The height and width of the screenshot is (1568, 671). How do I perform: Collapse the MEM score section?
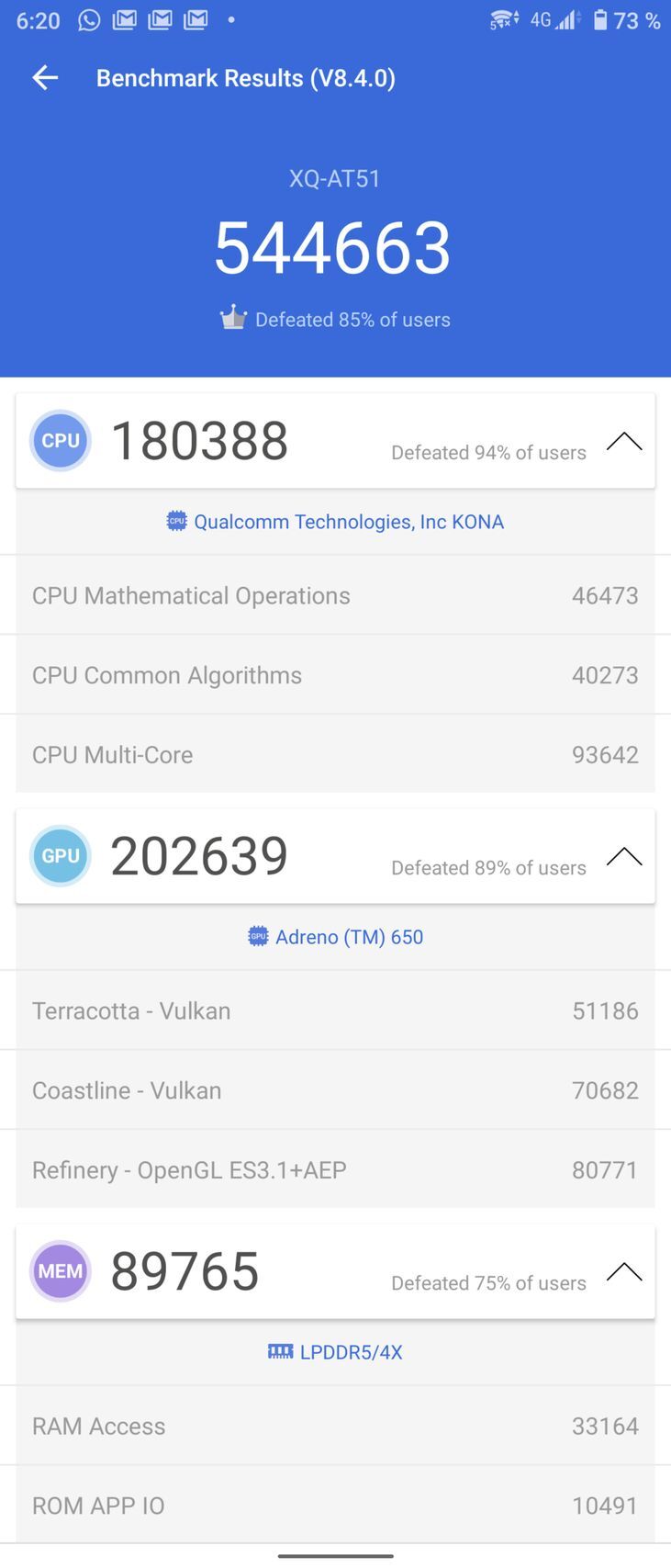[x=624, y=1272]
